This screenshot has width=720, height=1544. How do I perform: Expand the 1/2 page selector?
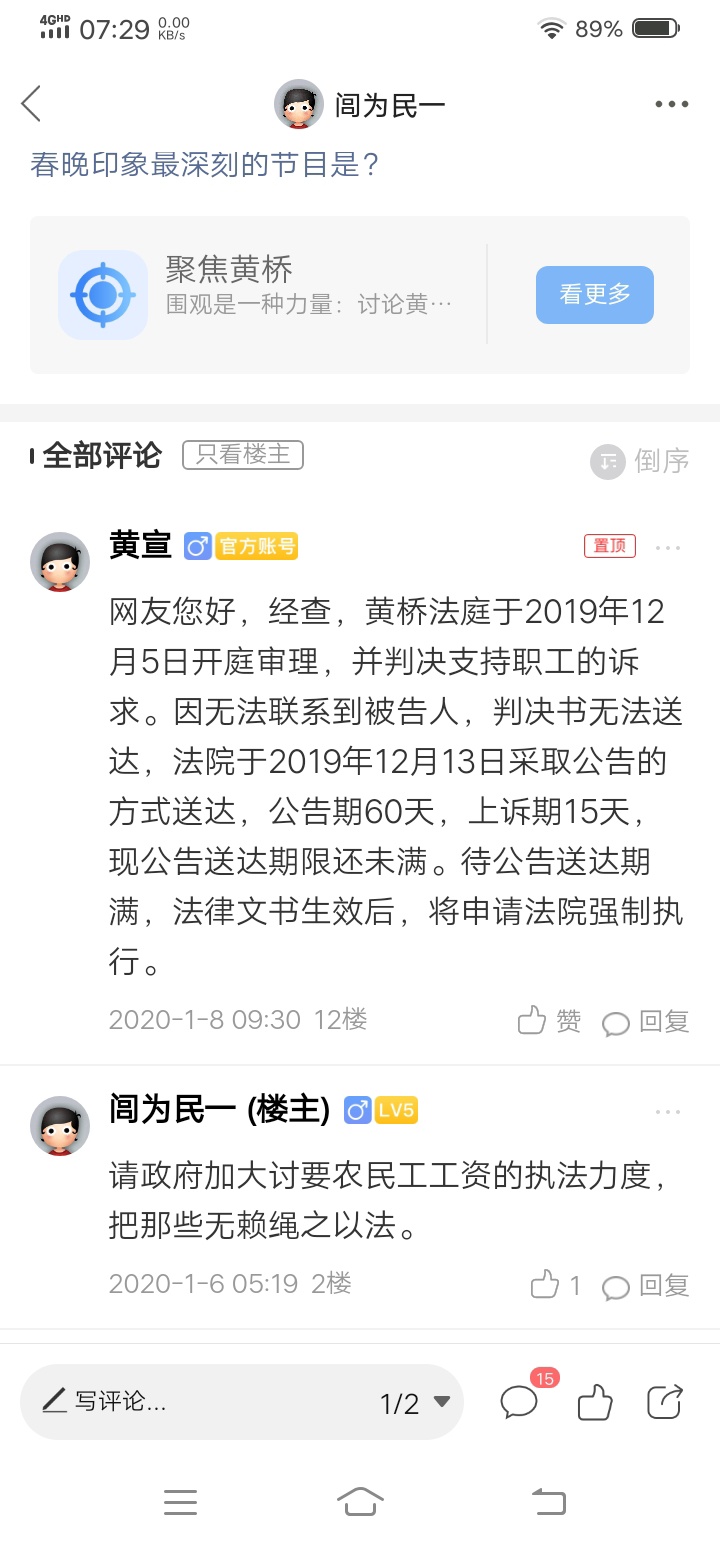(414, 1403)
